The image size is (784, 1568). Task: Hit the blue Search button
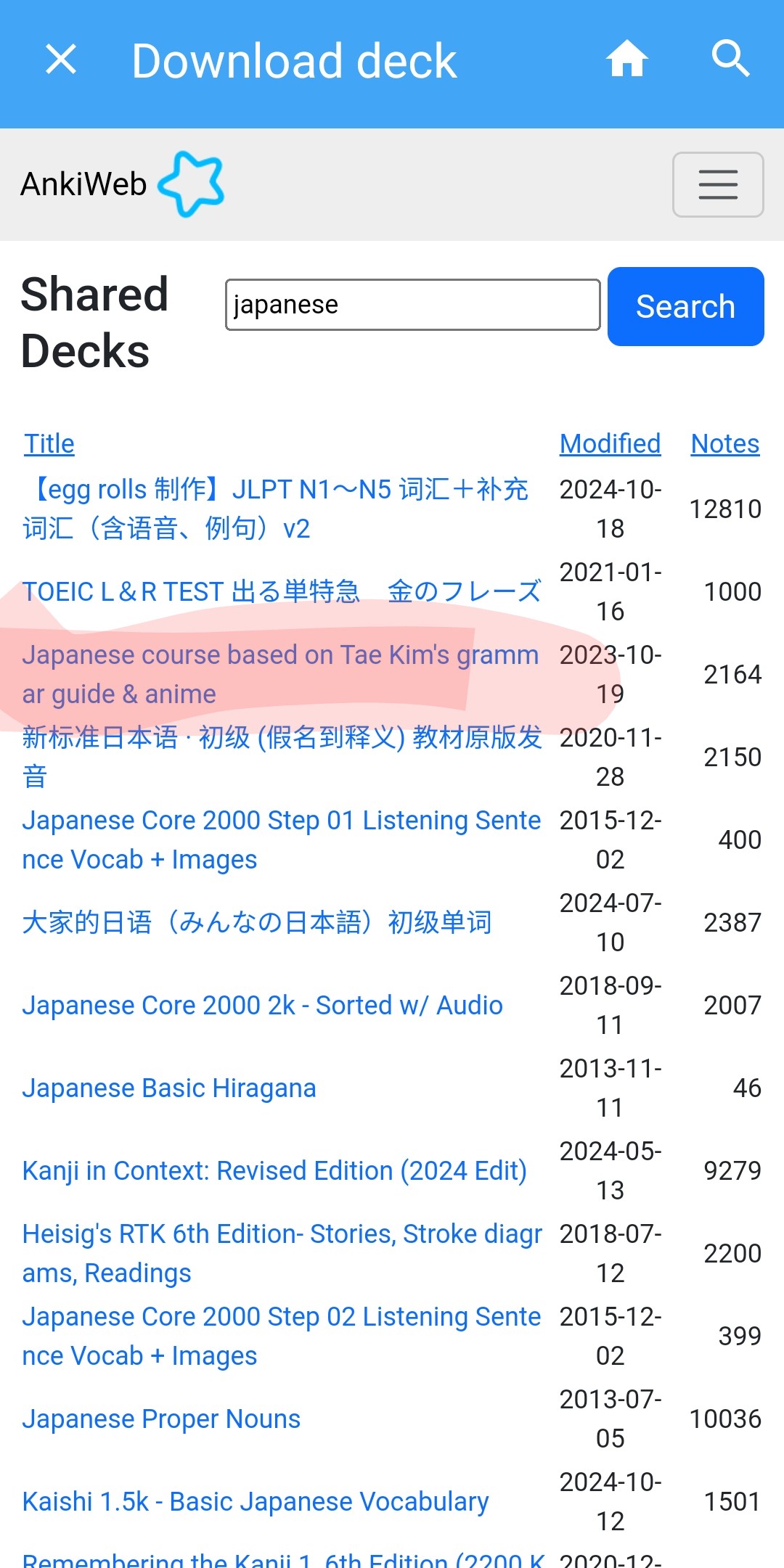tap(685, 306)
